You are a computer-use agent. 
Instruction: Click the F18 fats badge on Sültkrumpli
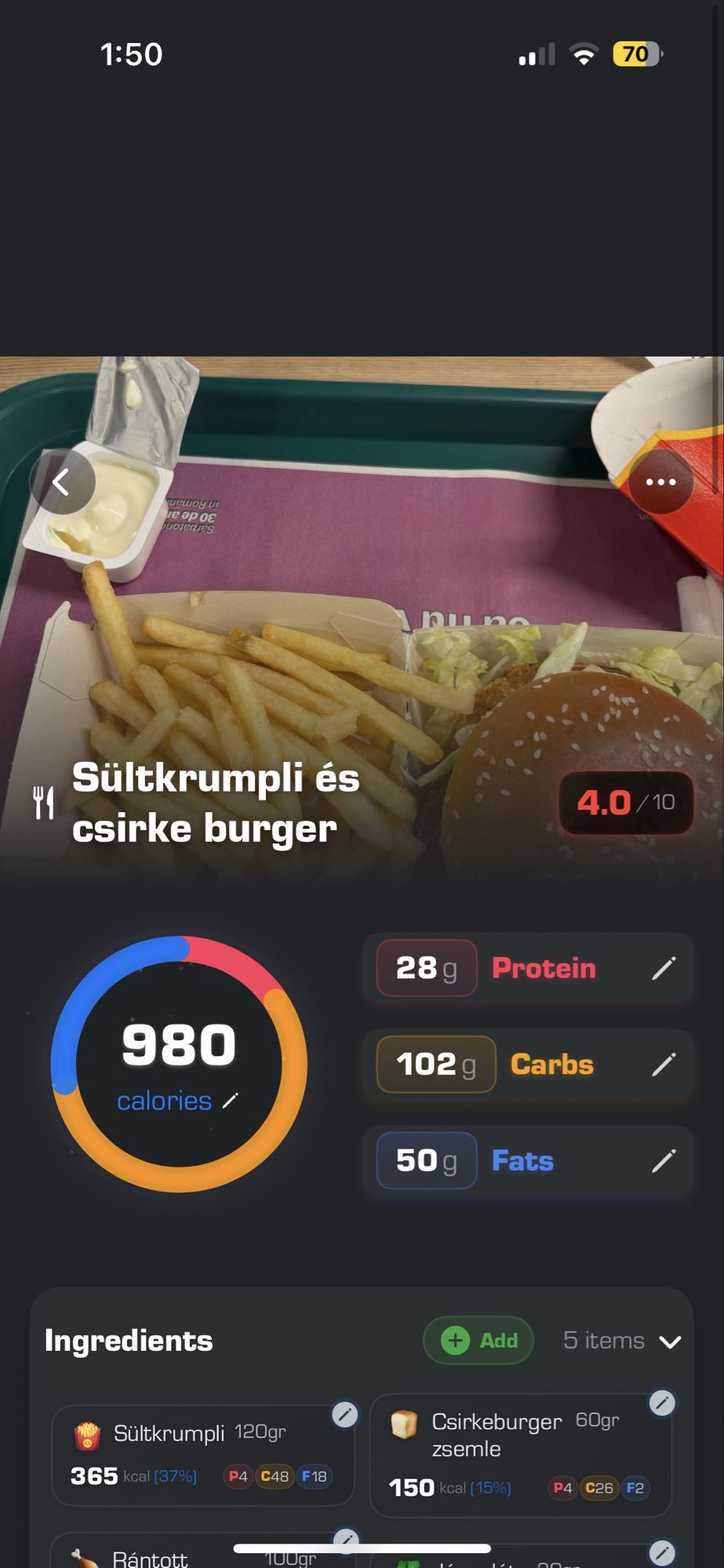pyautogui.click(x=313, y=1476)
